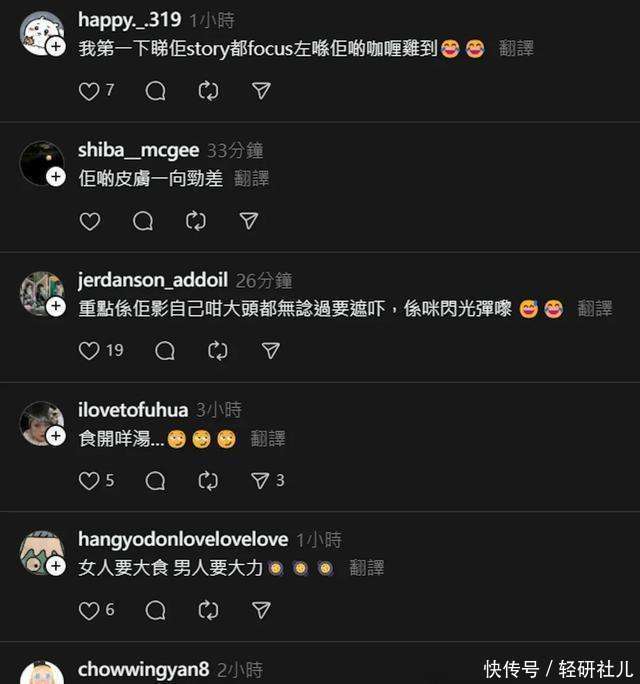Viewport: 640px width, 684px height.
Task: Reply to ilovetofuhua's comment
Action: 155,481
